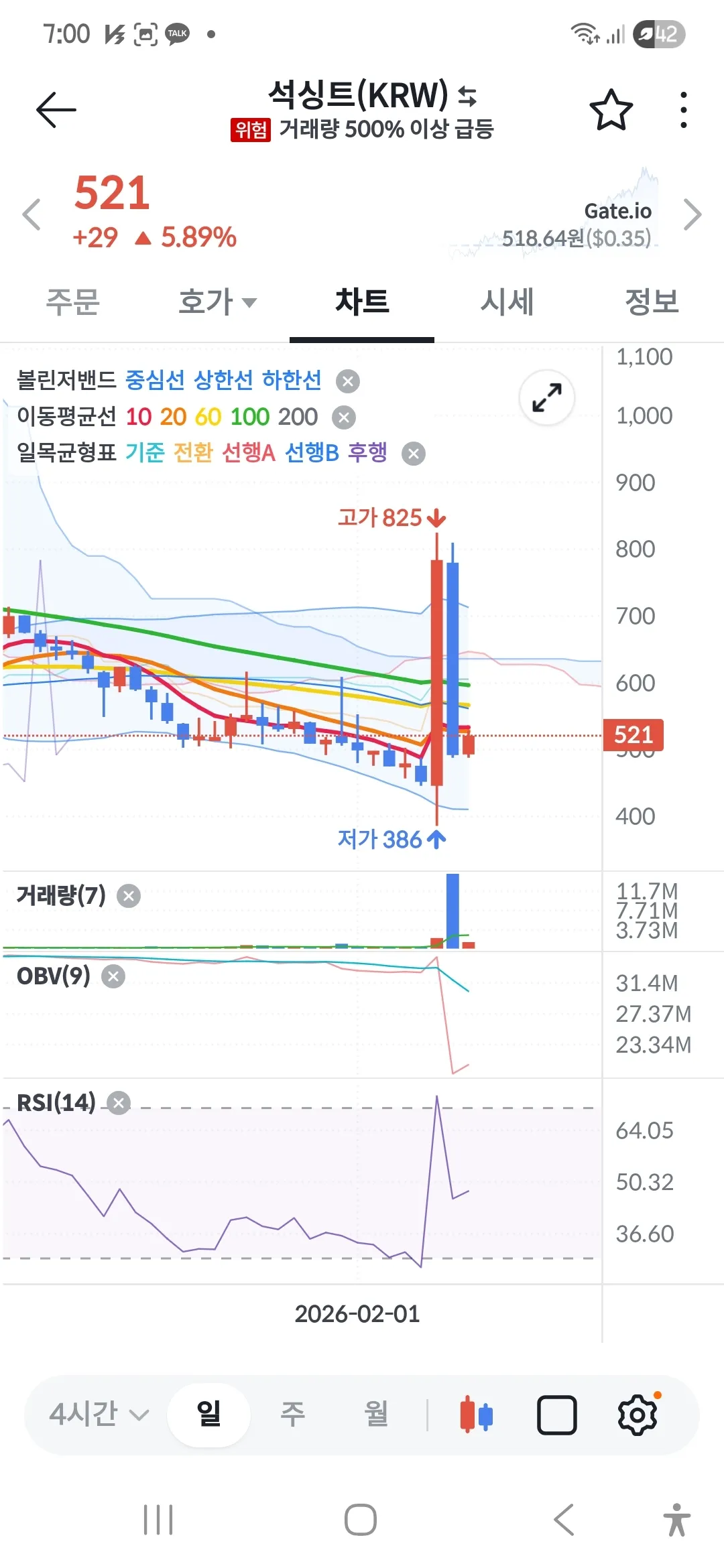Open chart settings gear
Viewport: 724px width, 1568px height.
[637, 1415]
